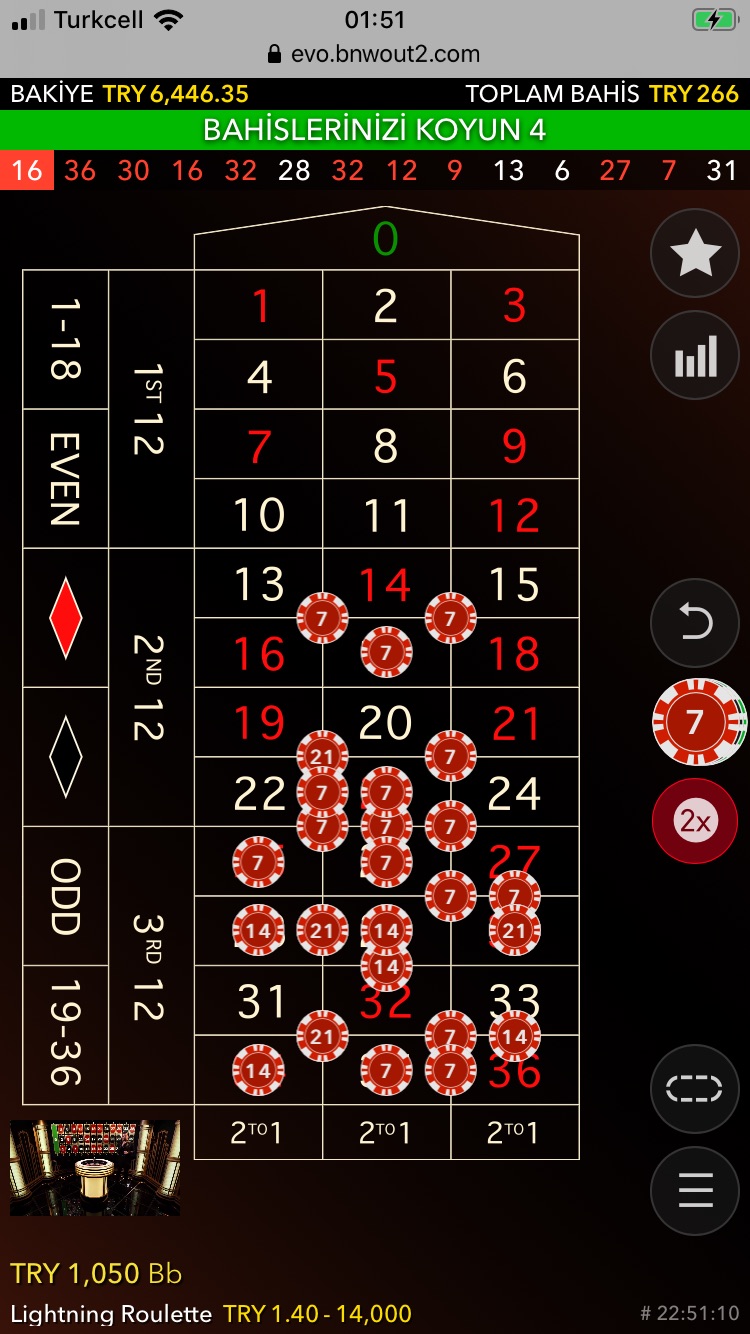The width and height of the screenshot is (750, 1334).
Task: Place a chip on number 3
Action: click(515, 305)
